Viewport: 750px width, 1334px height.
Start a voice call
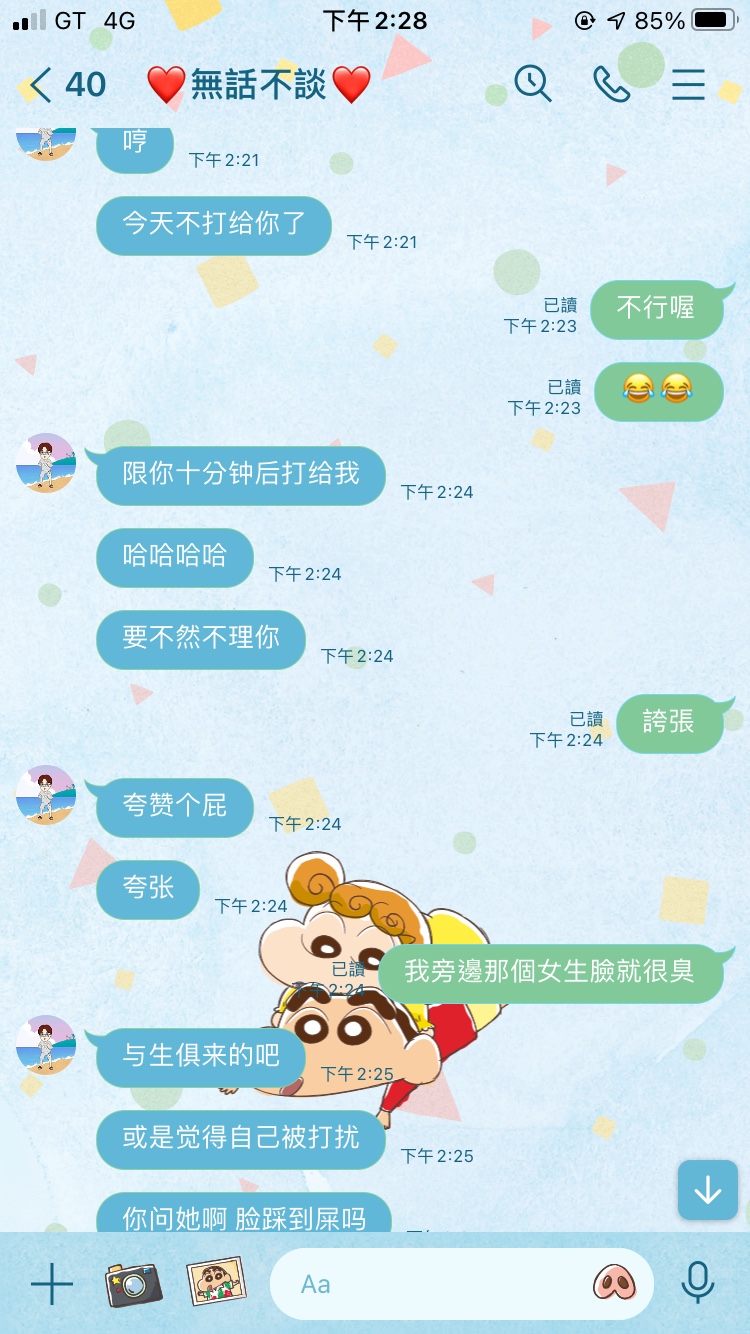[x=611, y=85]
